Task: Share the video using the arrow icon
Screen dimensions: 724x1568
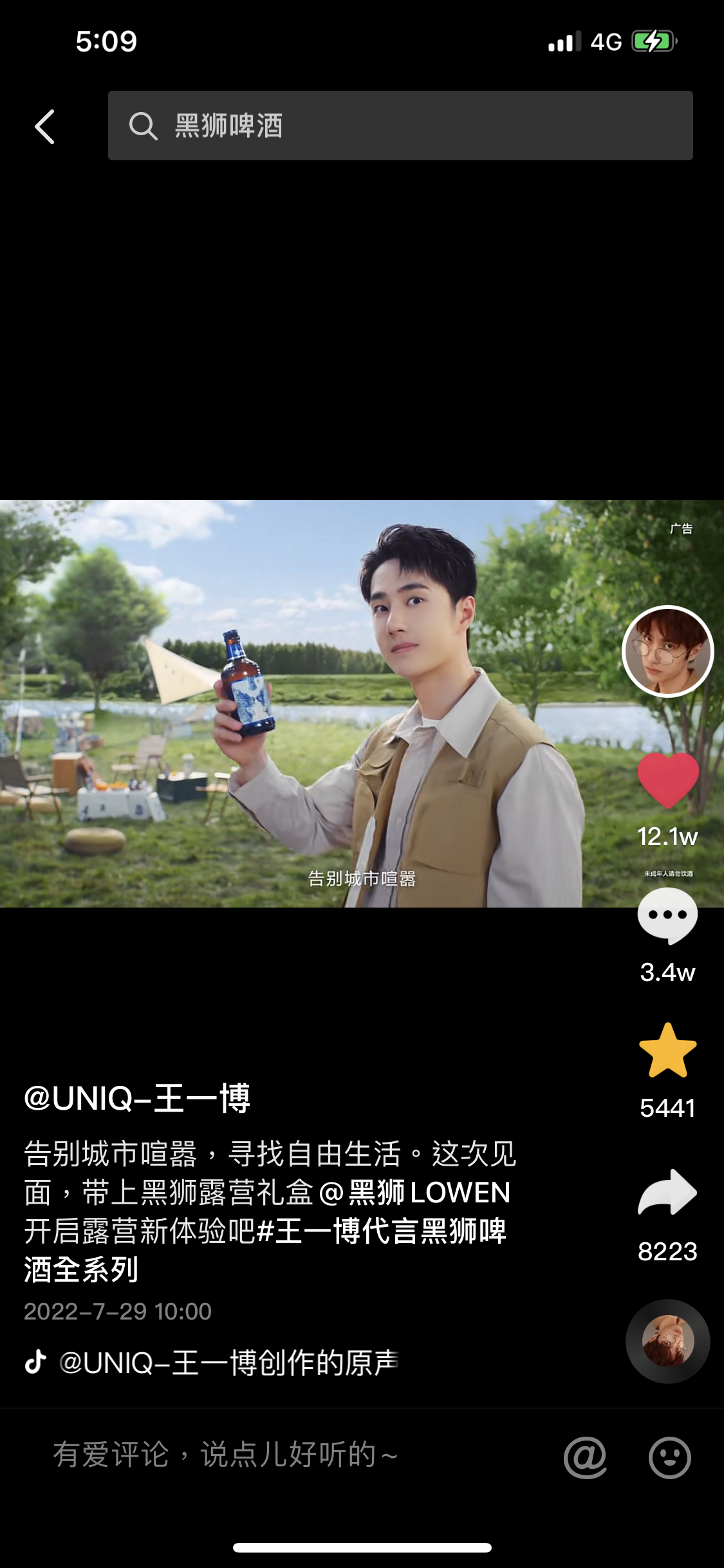Action: pyautogui.click(x=667, y=1193)
